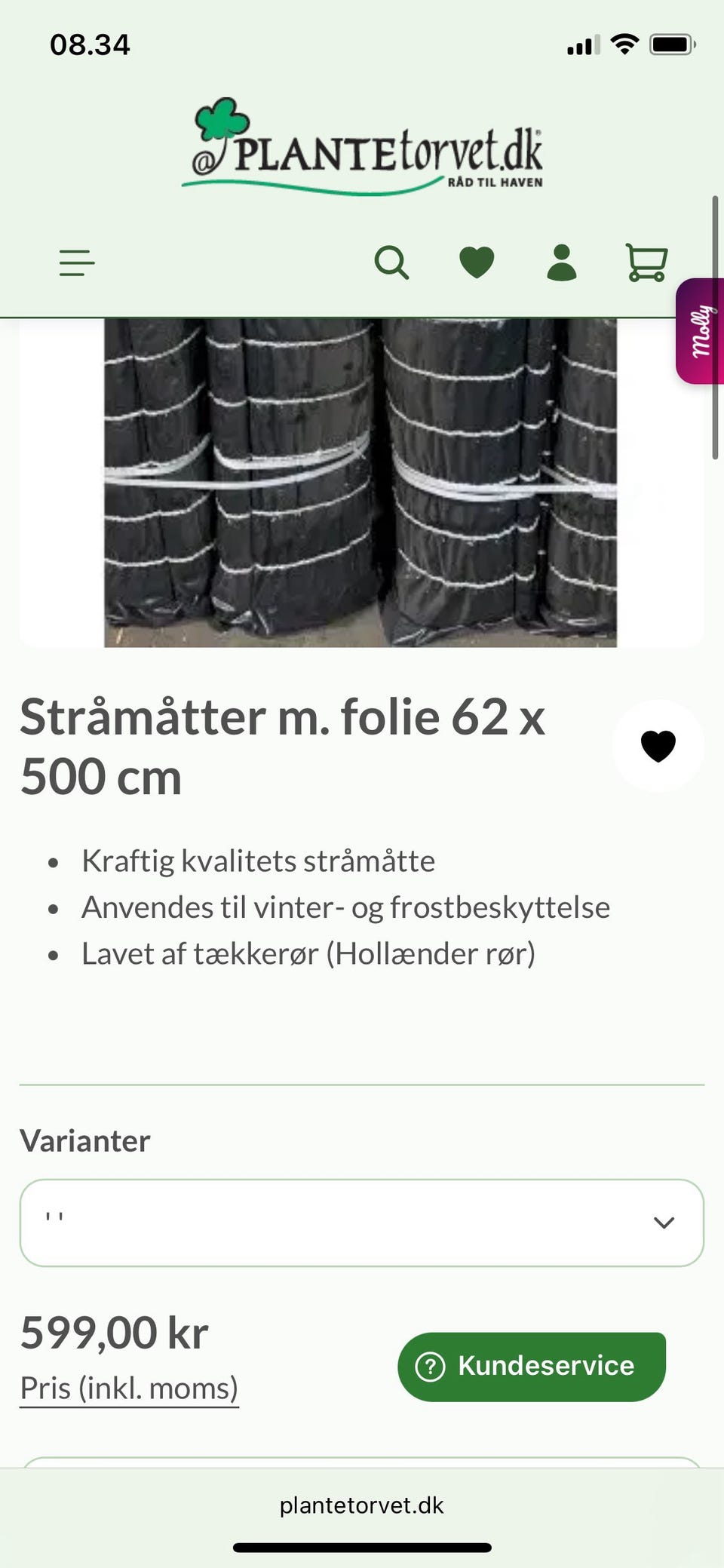This screenshot has height=1568, width=724.
Task: Expand variant selection chevron
Action: pos(664,1223)
